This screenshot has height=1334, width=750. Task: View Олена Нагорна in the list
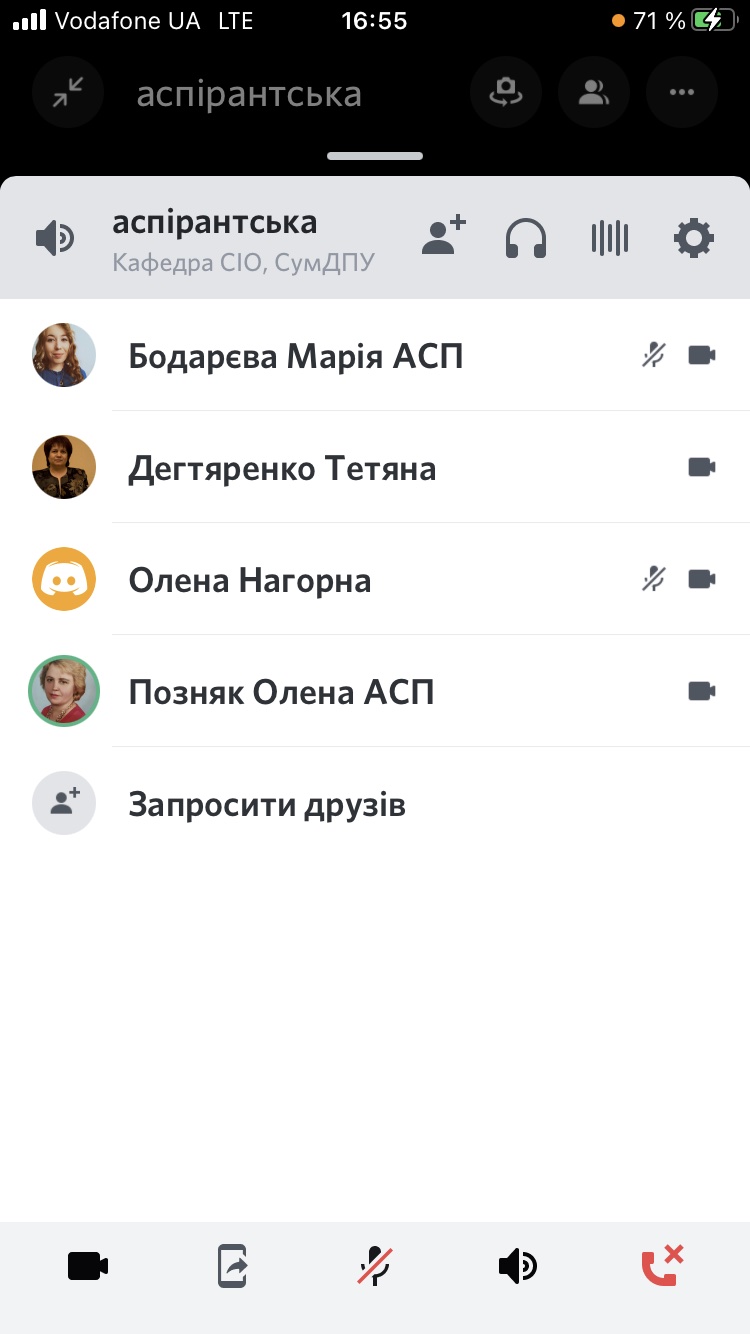coord(250,580)
